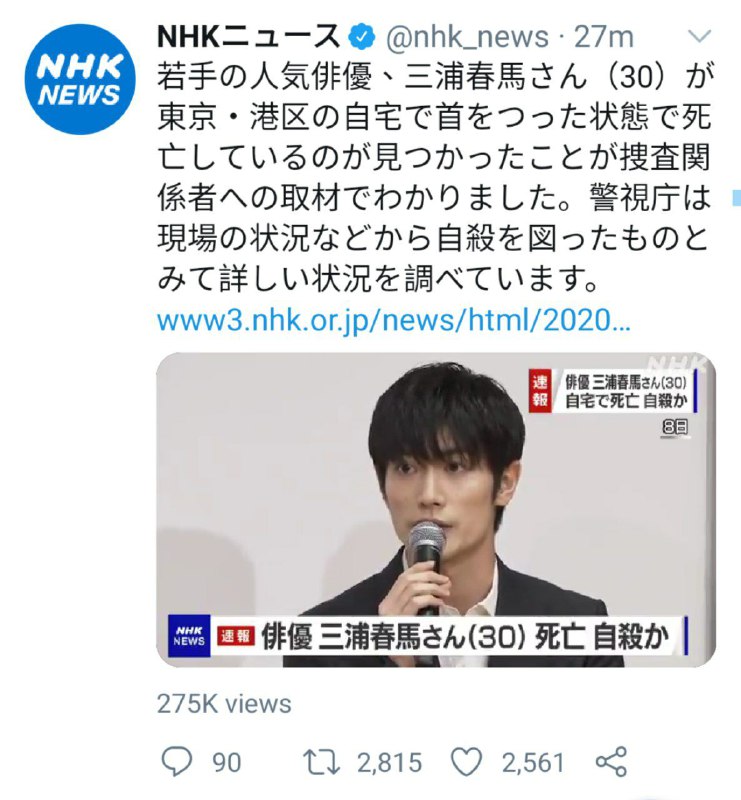This screenshot has width=741, height=800.
Task: Share the NHK news tweet
Action: 611,762
